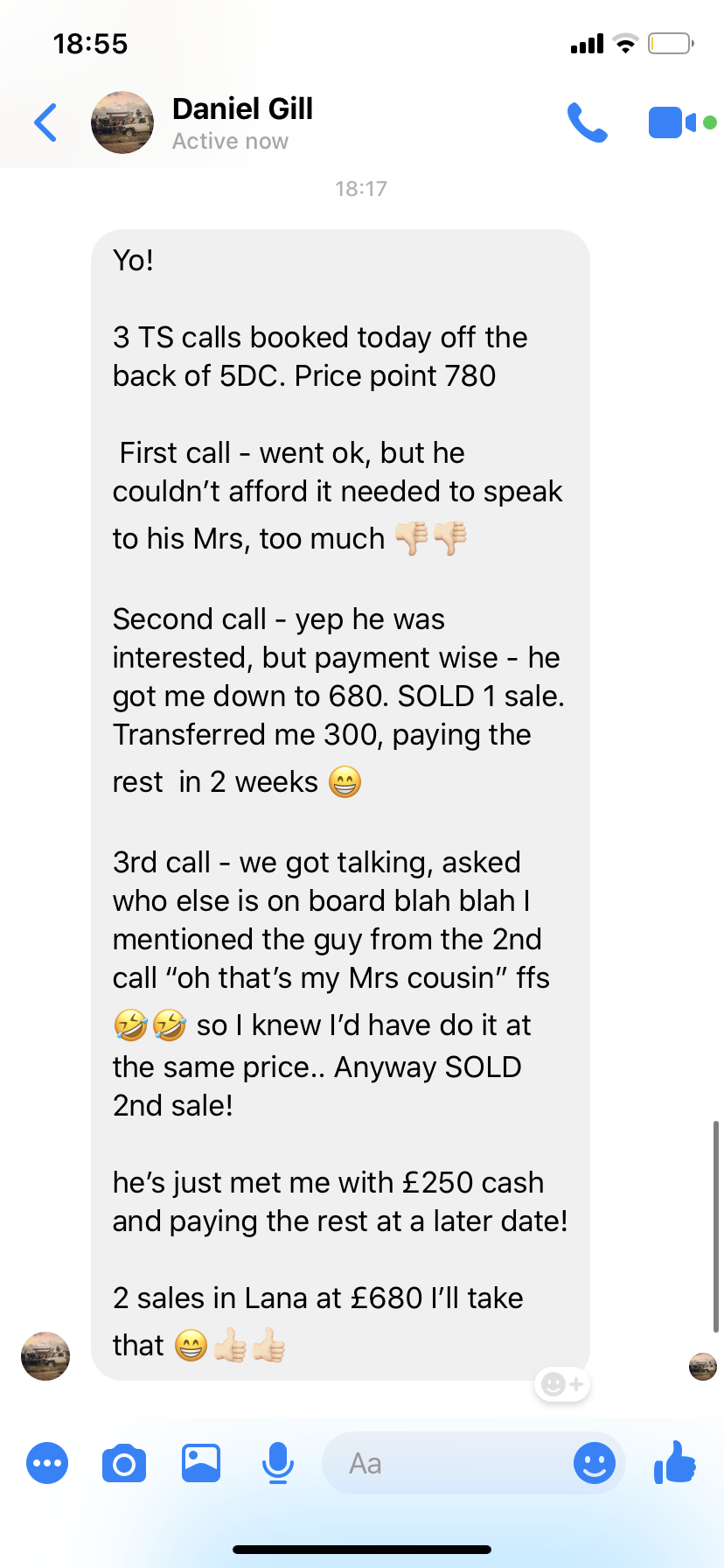Choose a picture from the gallery

201,1463
